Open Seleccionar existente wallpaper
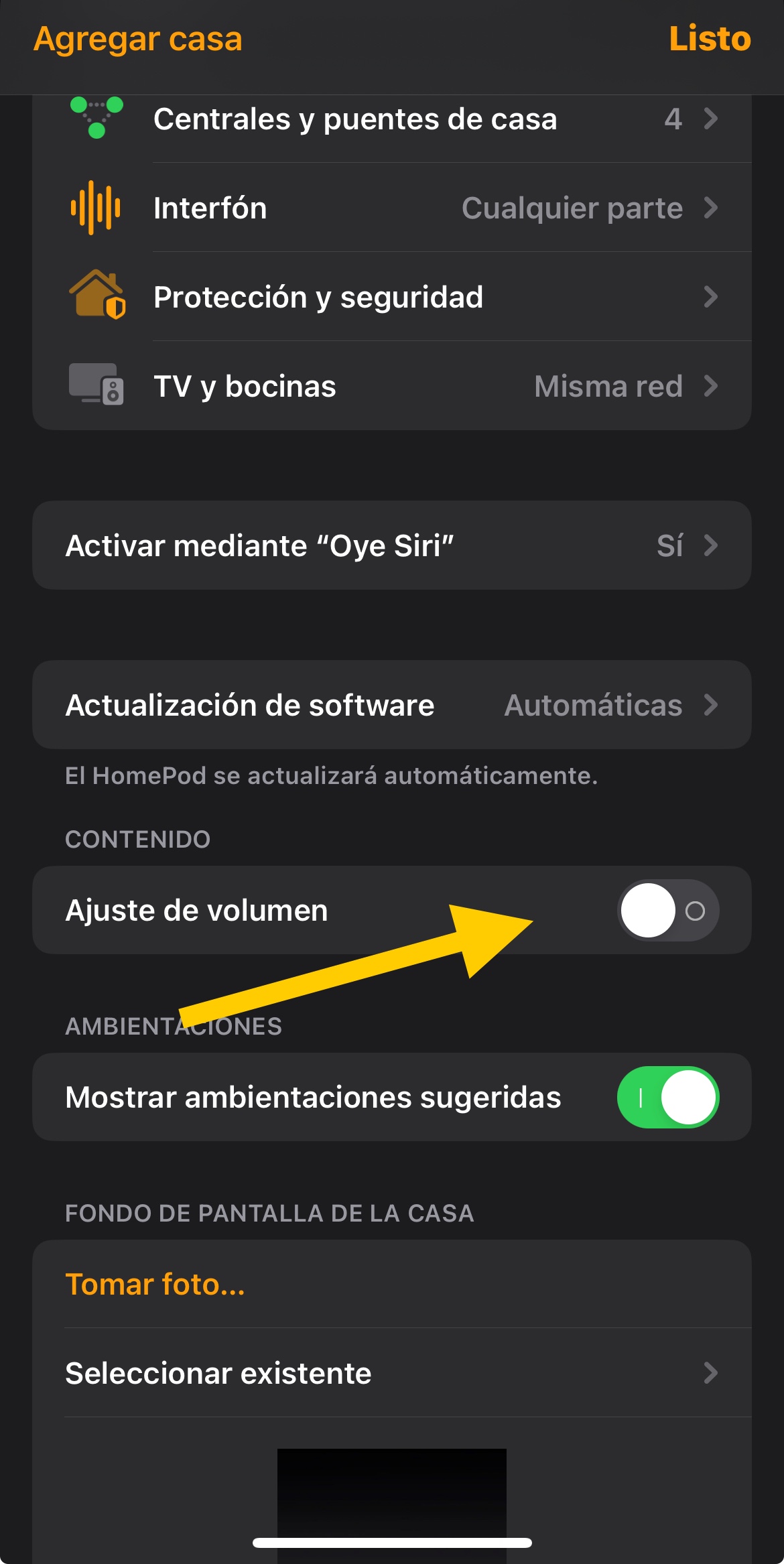 click(392, 1373)
